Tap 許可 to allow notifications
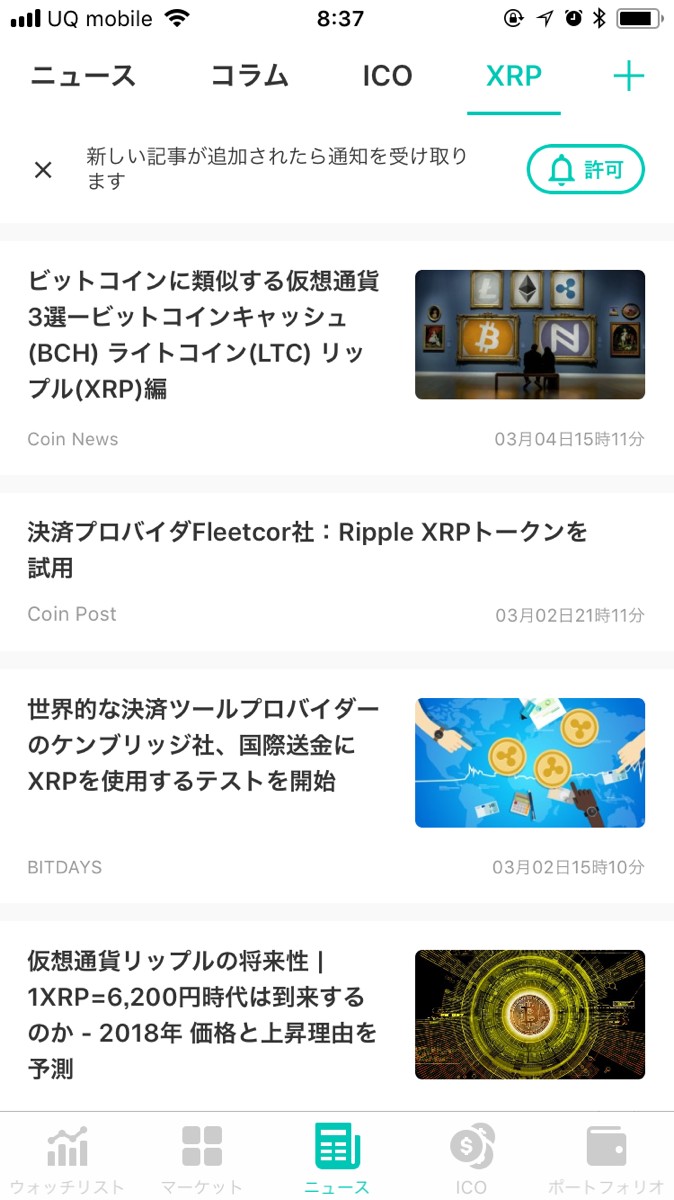The width and height of the screenshot is (674, 1200). (x=585, y=170)
